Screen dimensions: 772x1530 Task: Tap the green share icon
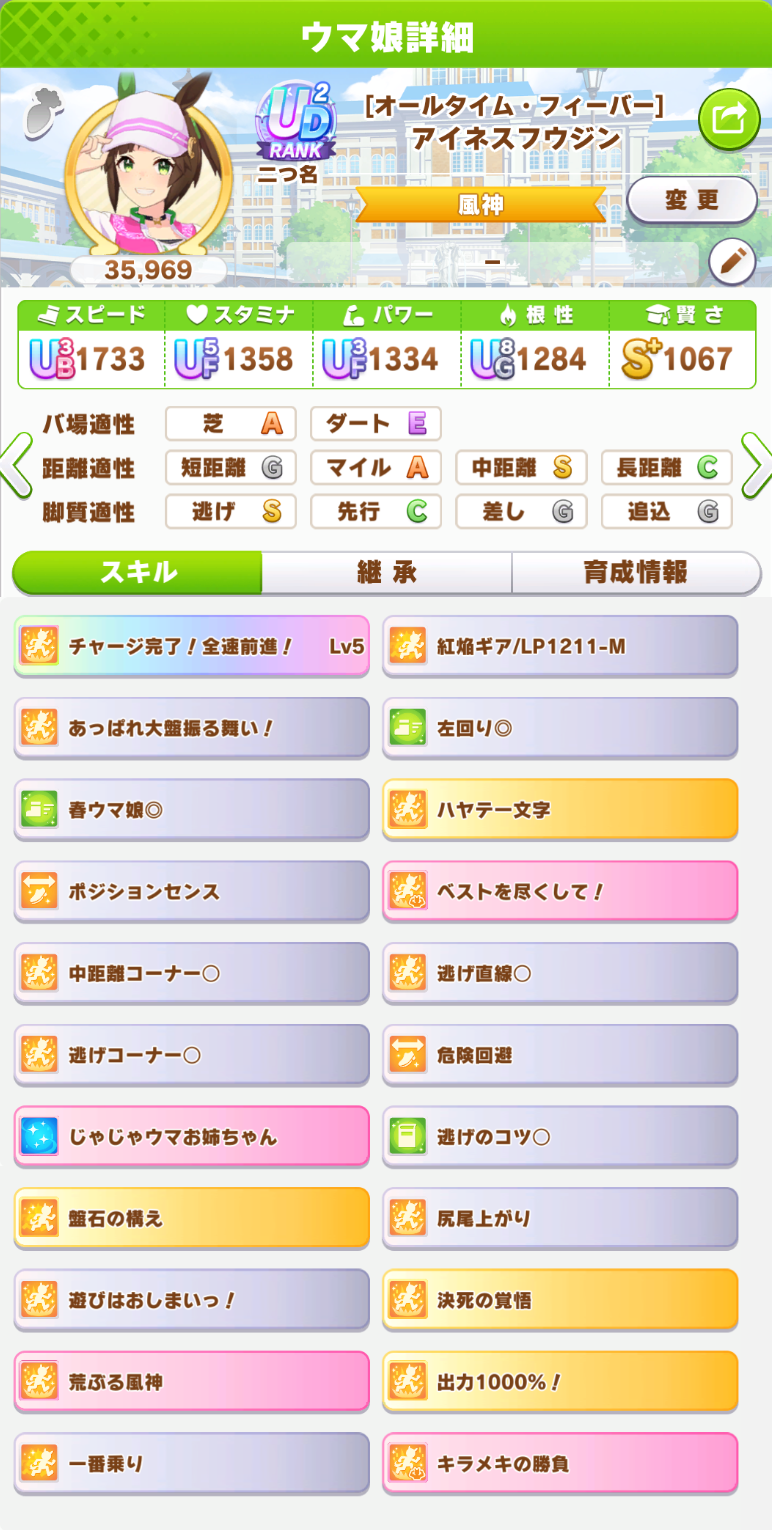[x=729, y=119]
